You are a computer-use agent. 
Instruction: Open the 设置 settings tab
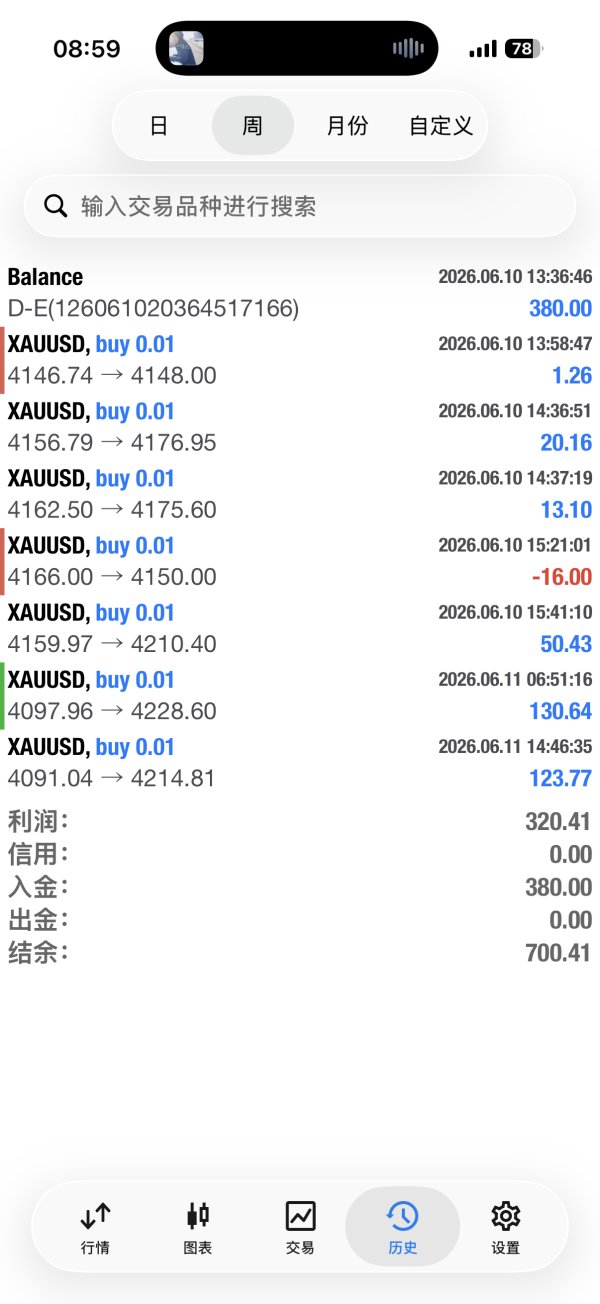(506, 1227)
